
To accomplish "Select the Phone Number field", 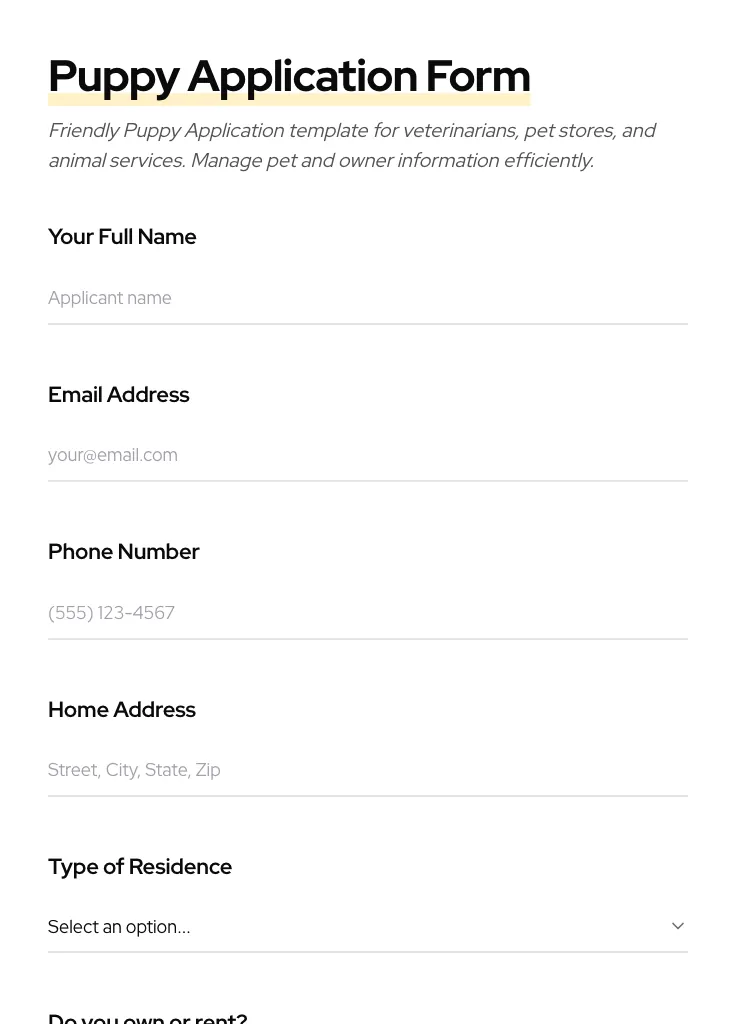I will pos(367,613).
